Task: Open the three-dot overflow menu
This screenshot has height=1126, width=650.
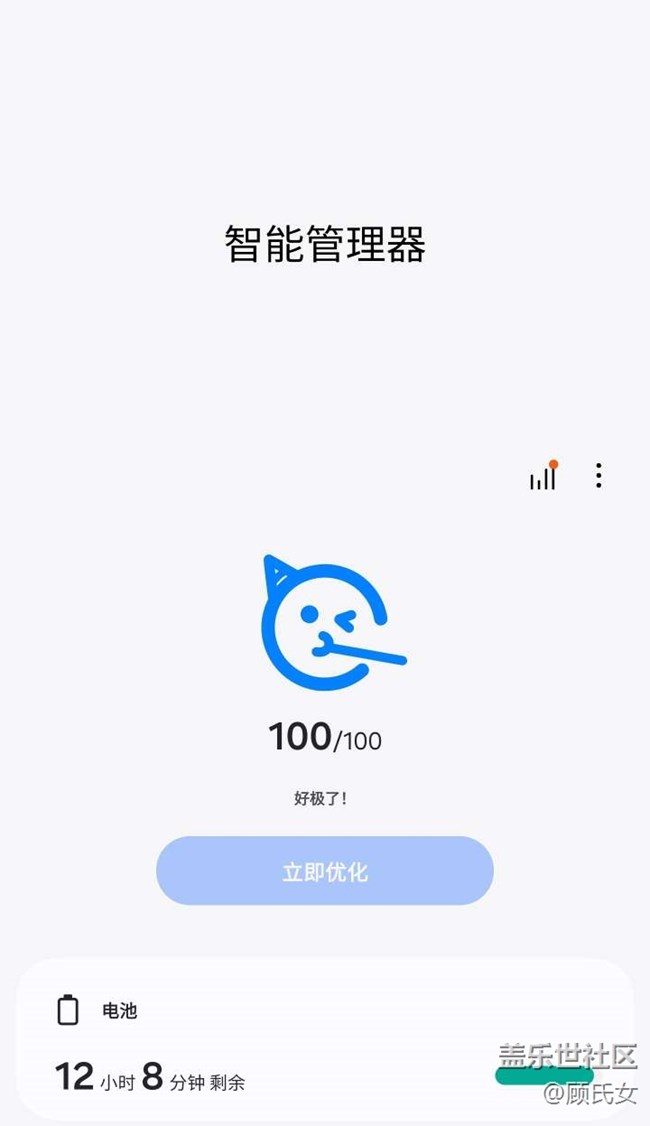Action: click(x=598, y=476)
